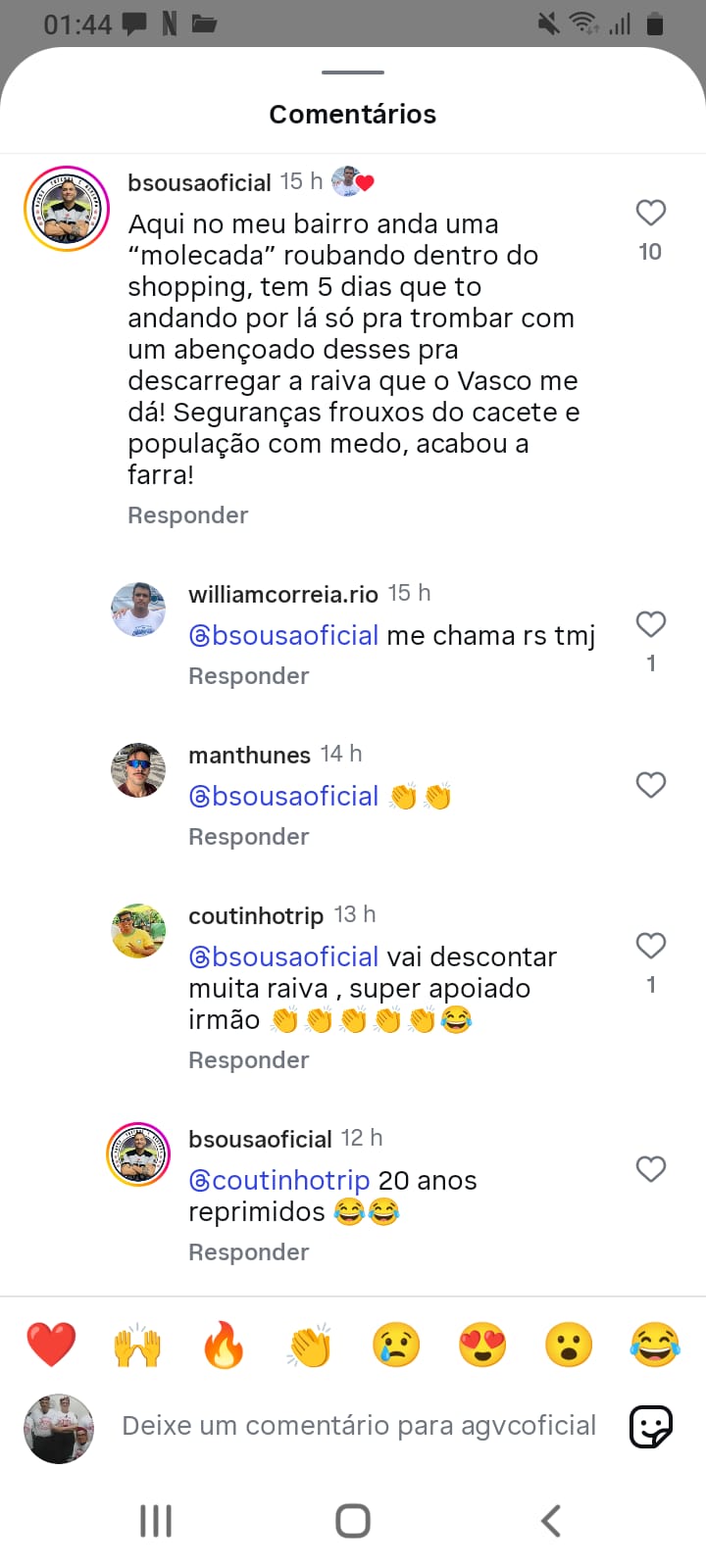Image resolution: width=706 pixels, height=1568 pixels.
Task: Open the @coutinhotrip mention link
Action: tap(279, 1180)
